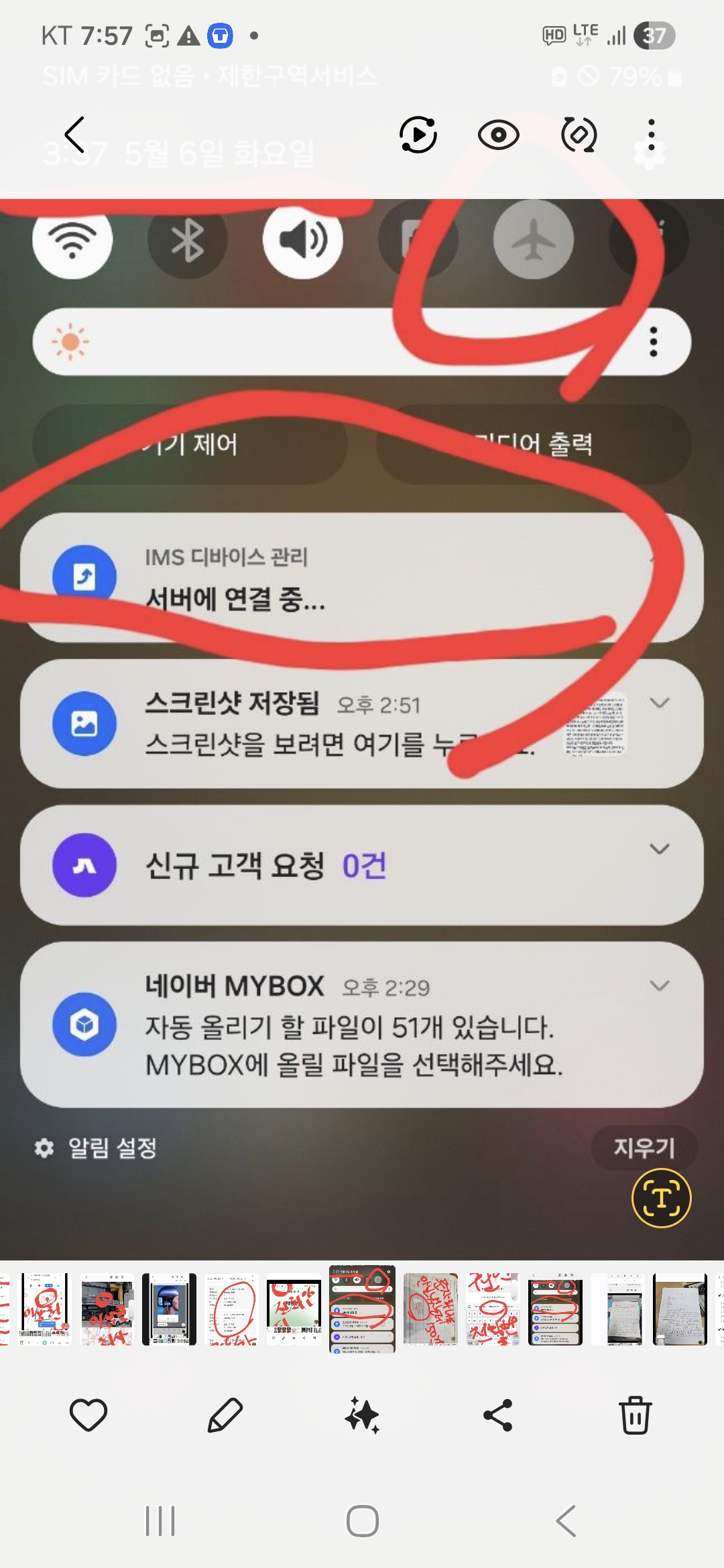This screenshot has height=1568, width=724.
Task: Open recent apps from navigation bar
Action: [160, 1521]
